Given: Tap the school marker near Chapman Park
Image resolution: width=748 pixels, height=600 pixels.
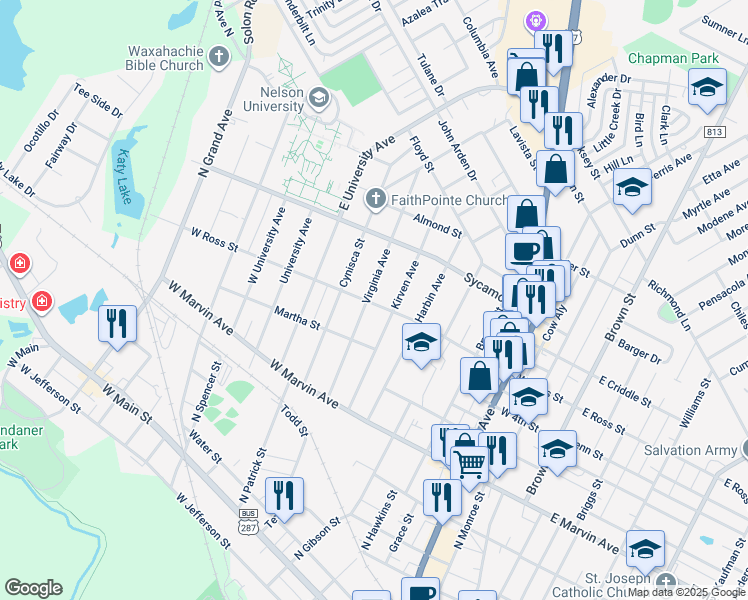Looking at the screenshot, I should click(x=707, y=86).
